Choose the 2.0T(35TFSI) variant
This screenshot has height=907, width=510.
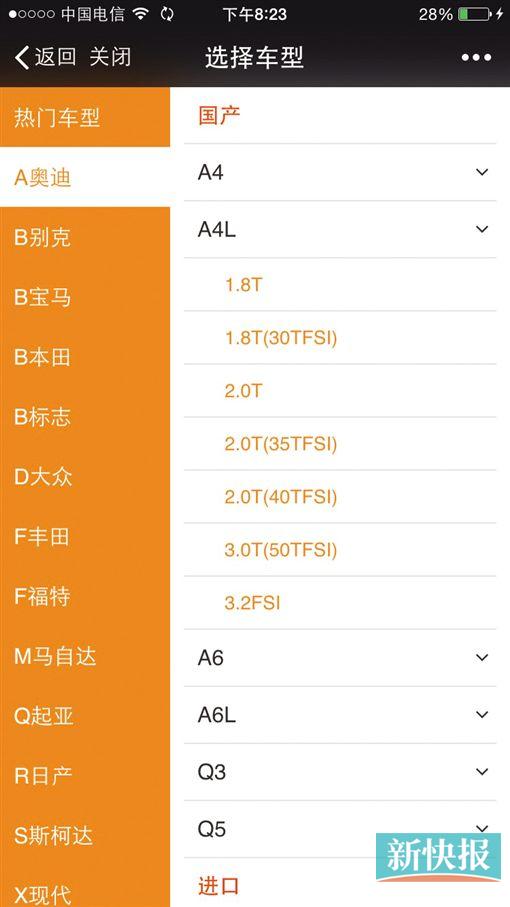click(340, 444)
